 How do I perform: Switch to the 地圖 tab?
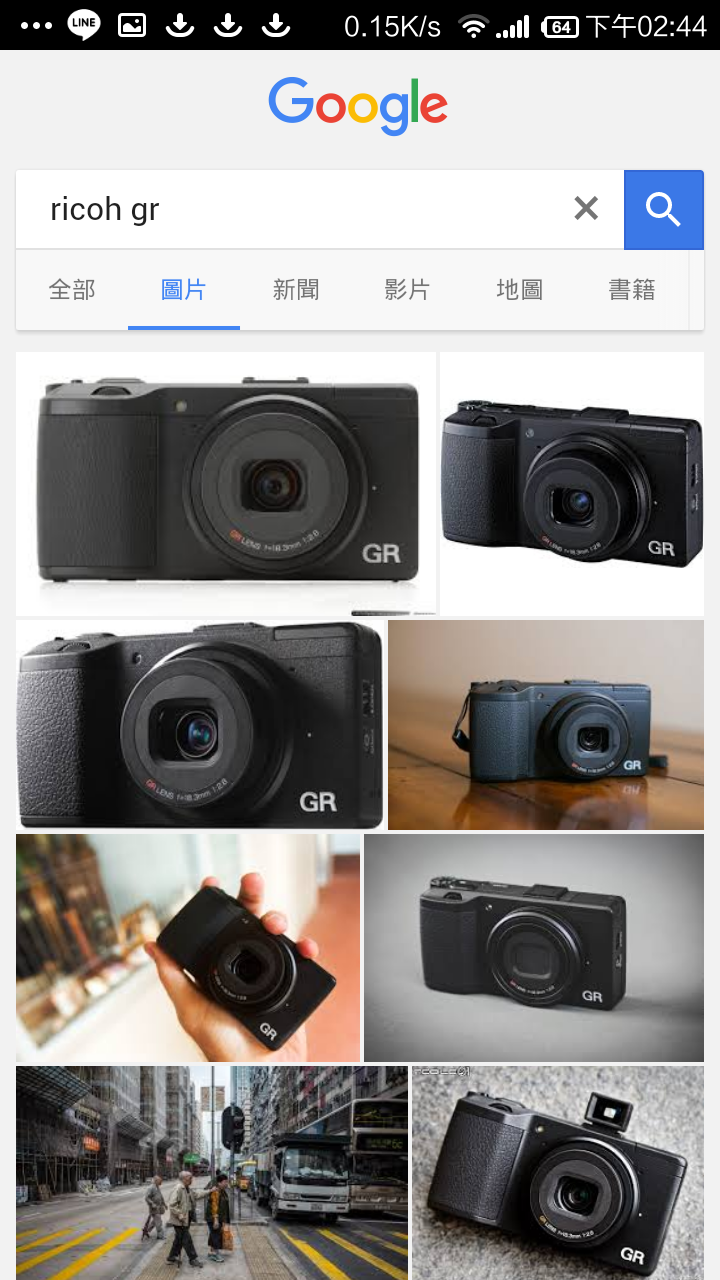point(520,290)
